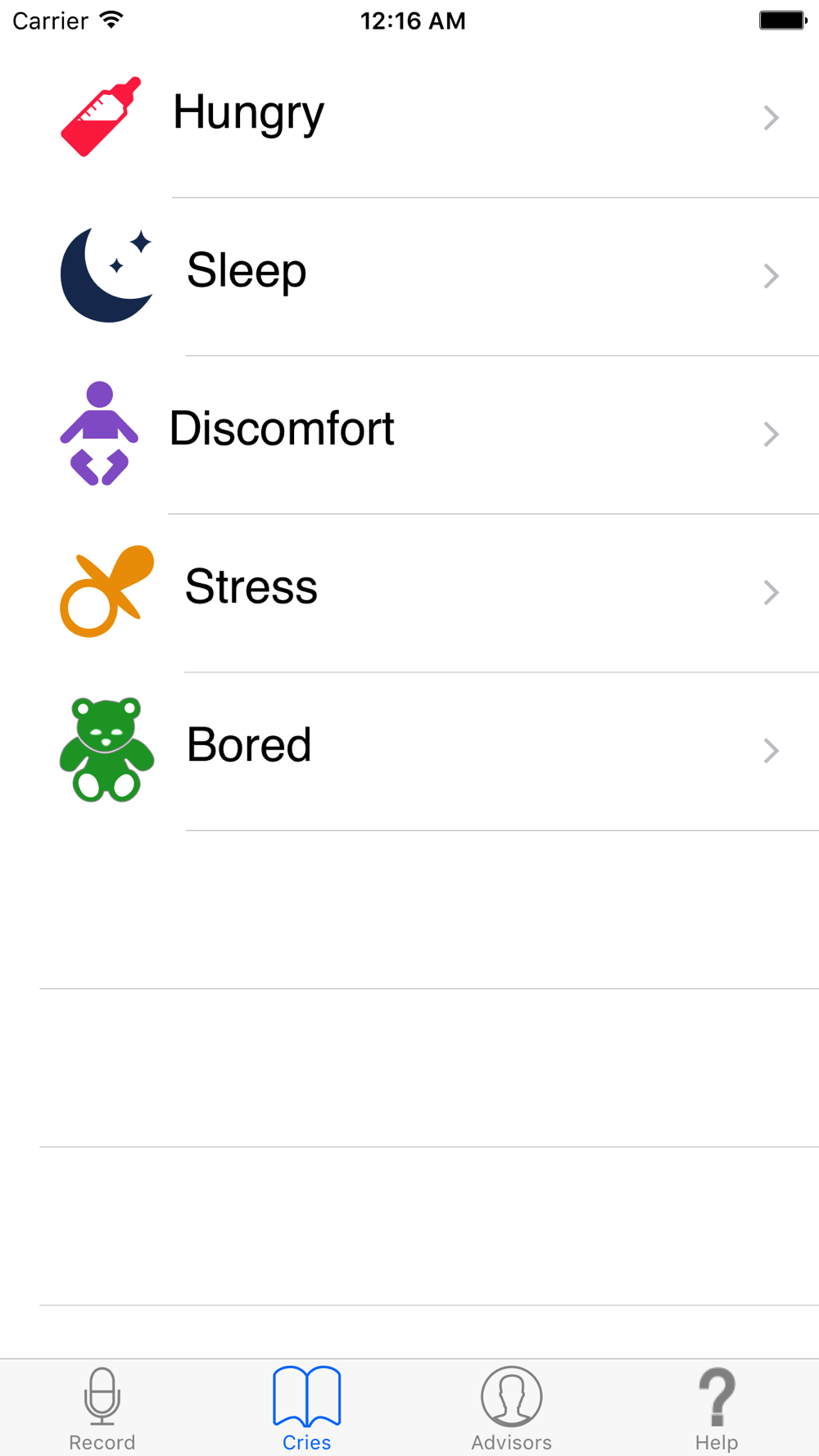Select the Discomfort row
The height and width of the screenshot is (1456, 819).
pyautogui.click(x=409, y=435)
